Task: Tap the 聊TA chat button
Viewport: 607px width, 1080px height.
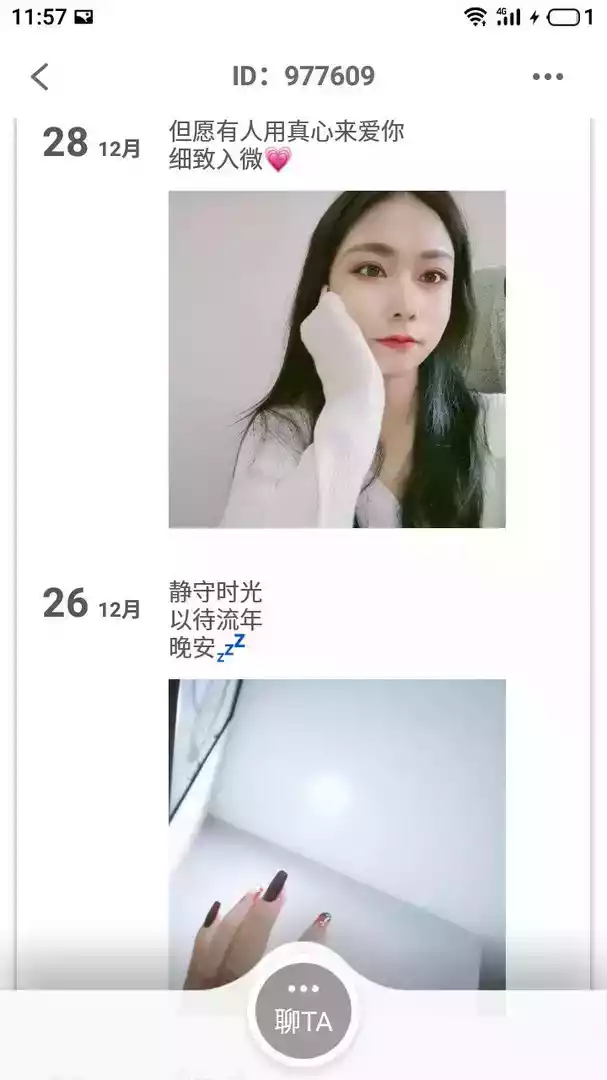Action: pos(303,1008)
